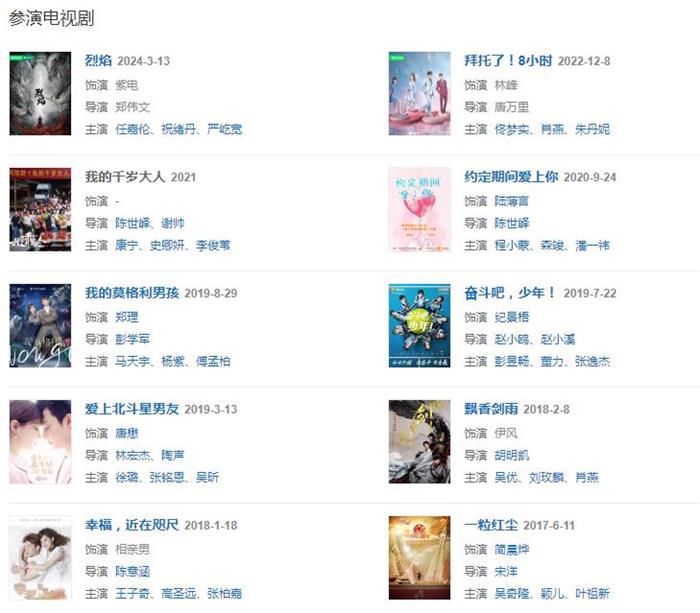Open director 唐万里's page
The width and height of the screenshot is (700, 613).
[512, 107]
